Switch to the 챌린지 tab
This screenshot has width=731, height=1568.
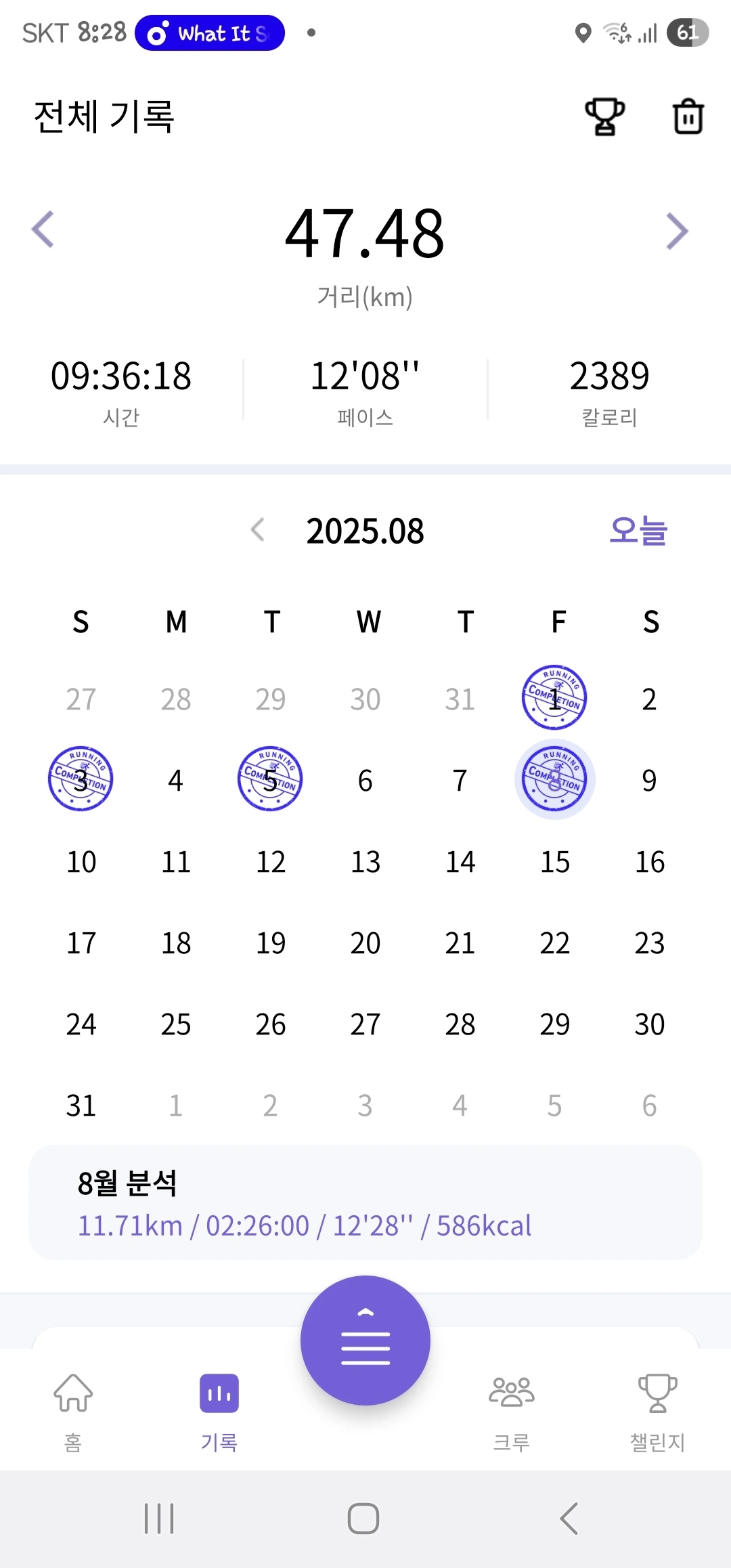coord(657,1412)
